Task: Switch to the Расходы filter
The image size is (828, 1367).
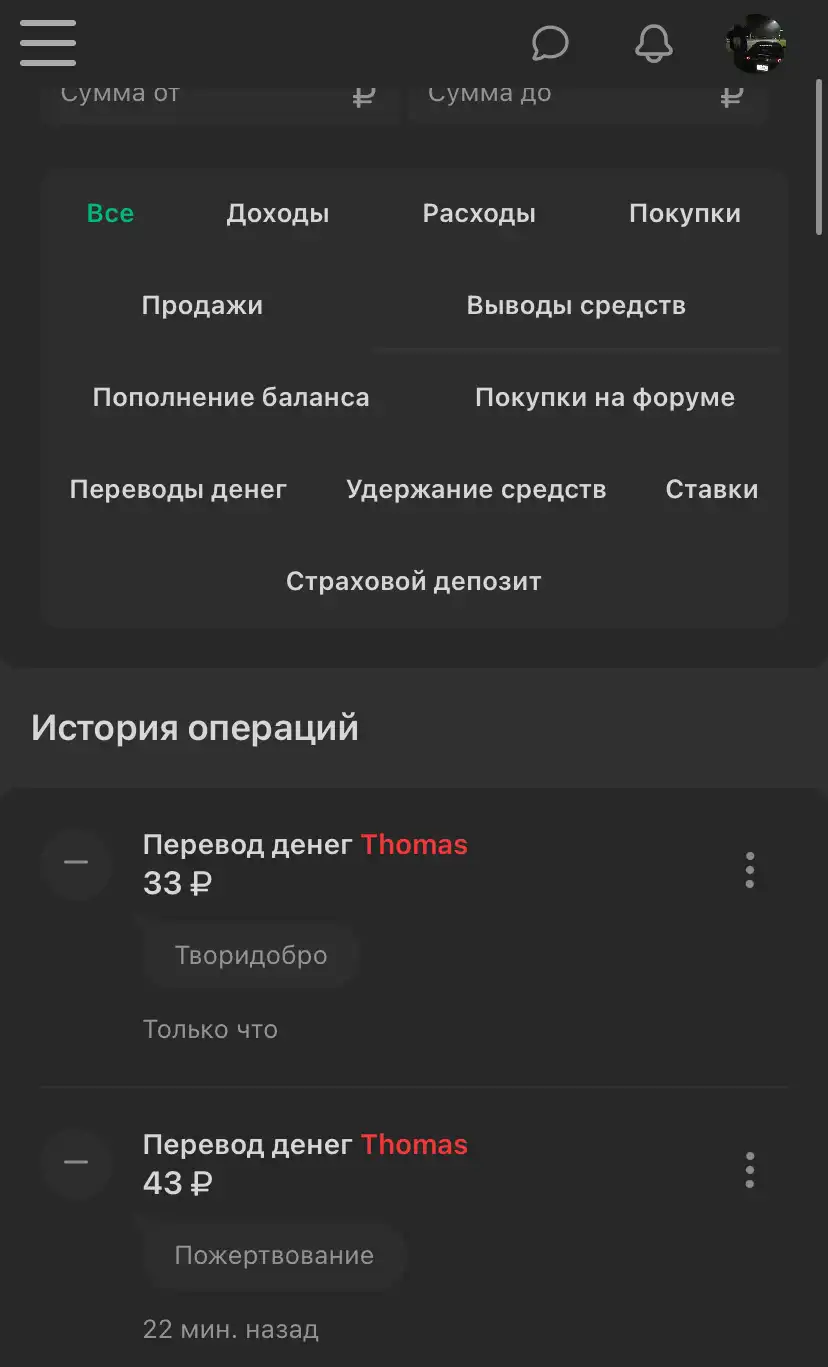Action: [x=479, y=213]
